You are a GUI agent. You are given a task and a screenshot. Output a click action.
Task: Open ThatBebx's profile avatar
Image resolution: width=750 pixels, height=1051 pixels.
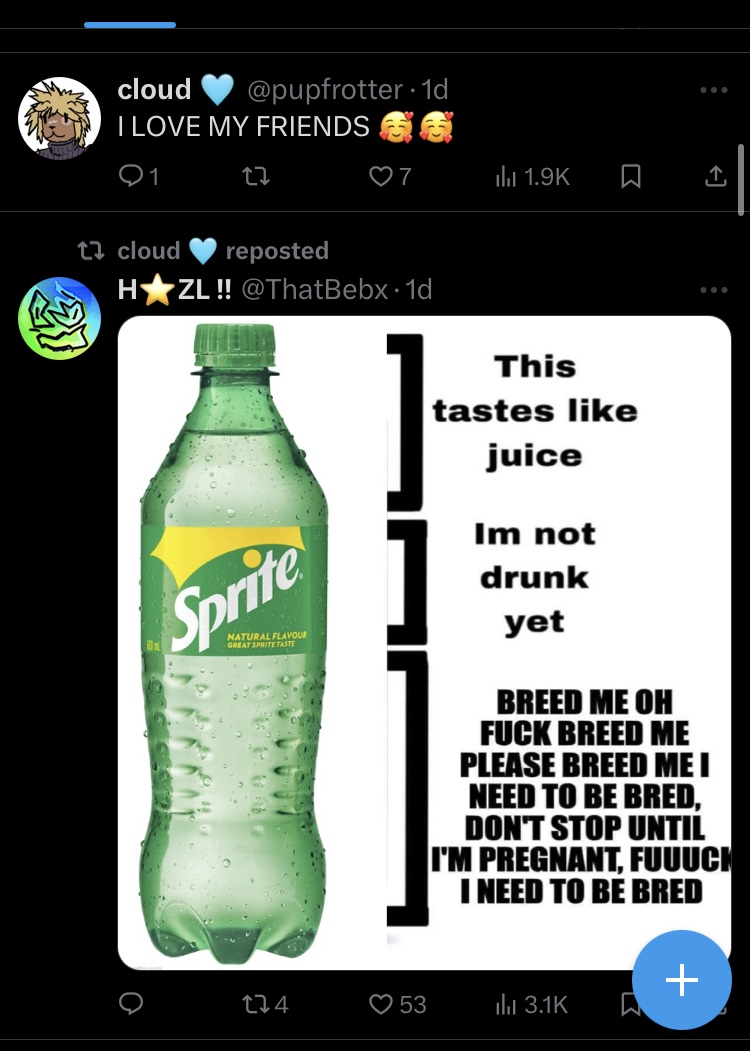point(60,318)
